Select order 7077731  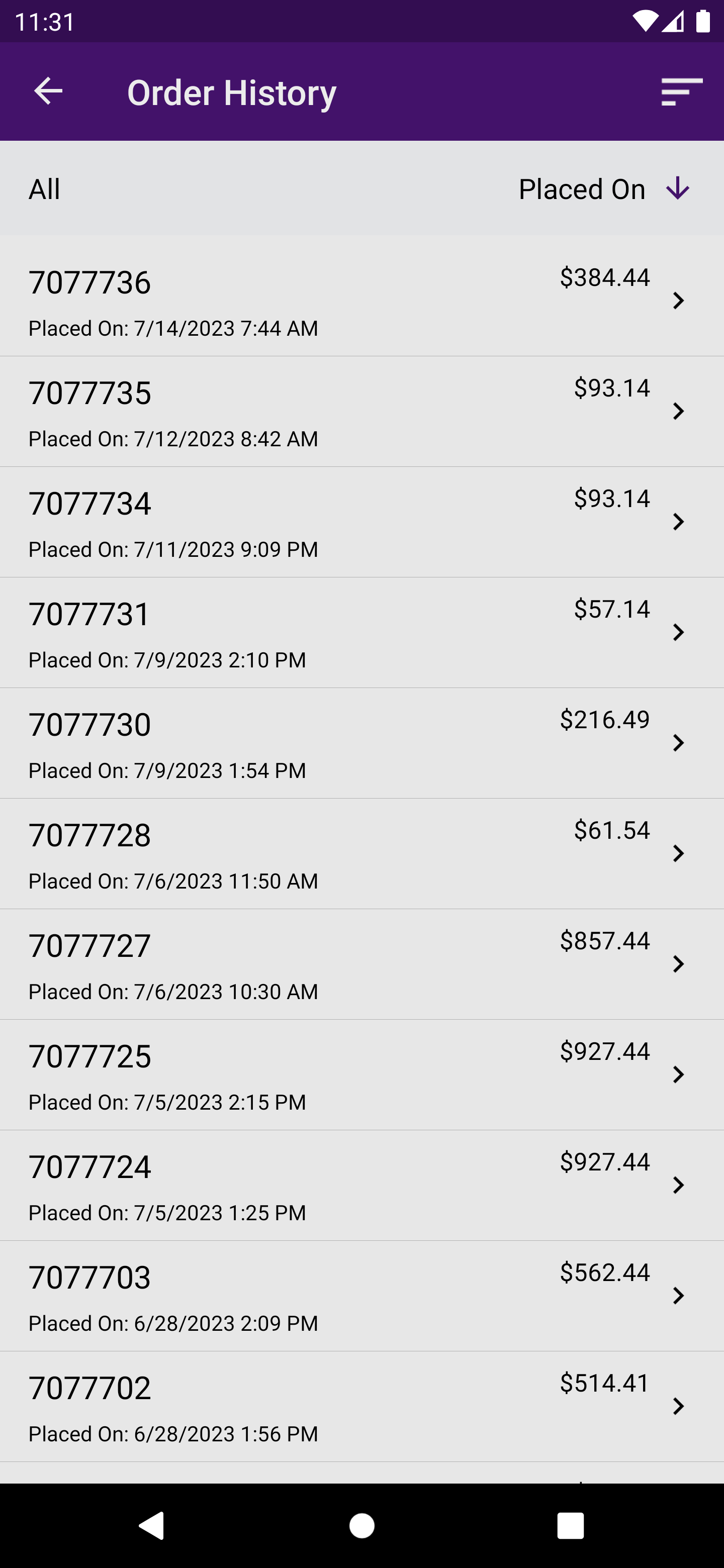pos(361,632)
